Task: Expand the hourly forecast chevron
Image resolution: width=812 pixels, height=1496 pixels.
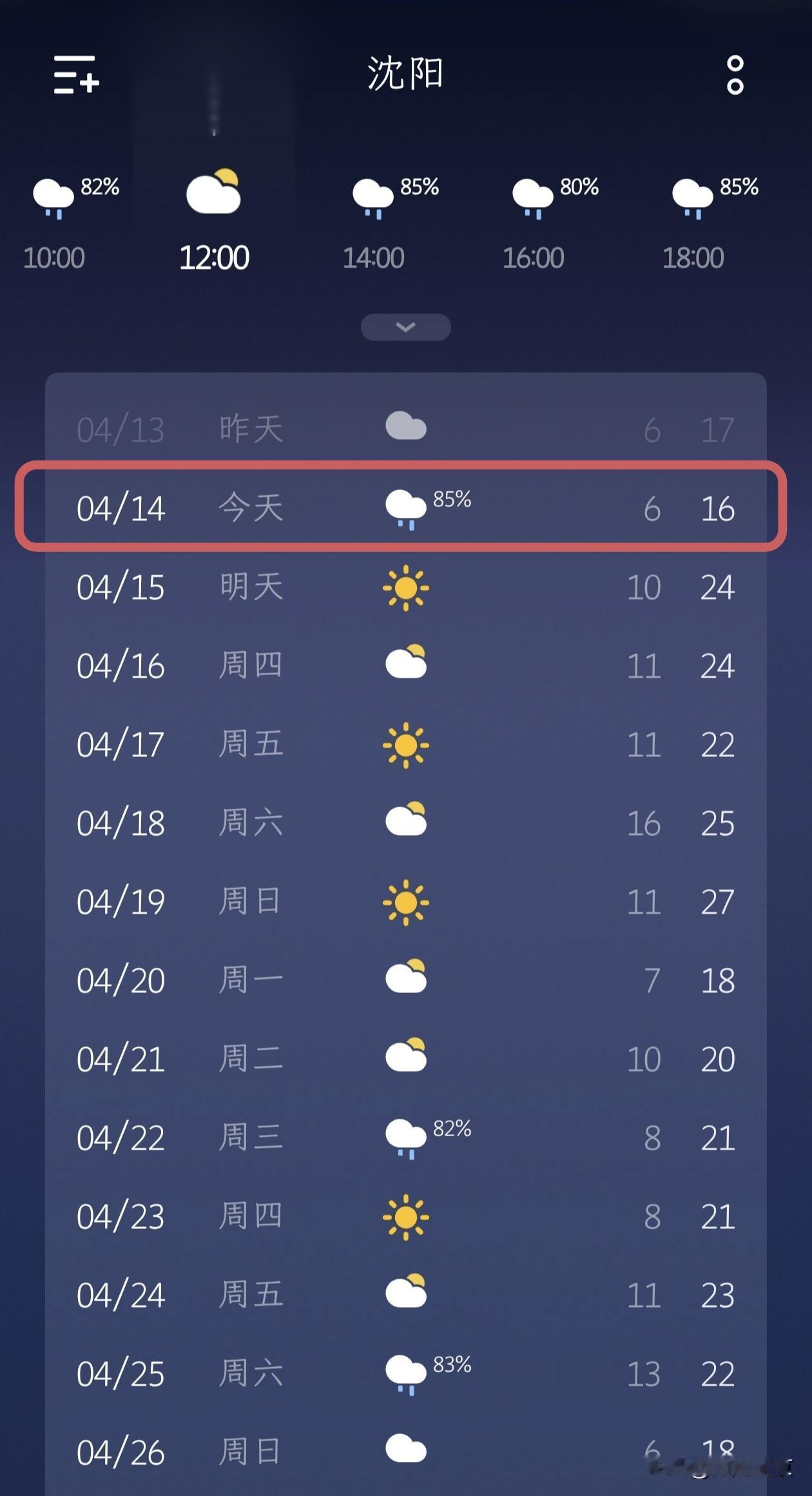Action: [405, 327]
